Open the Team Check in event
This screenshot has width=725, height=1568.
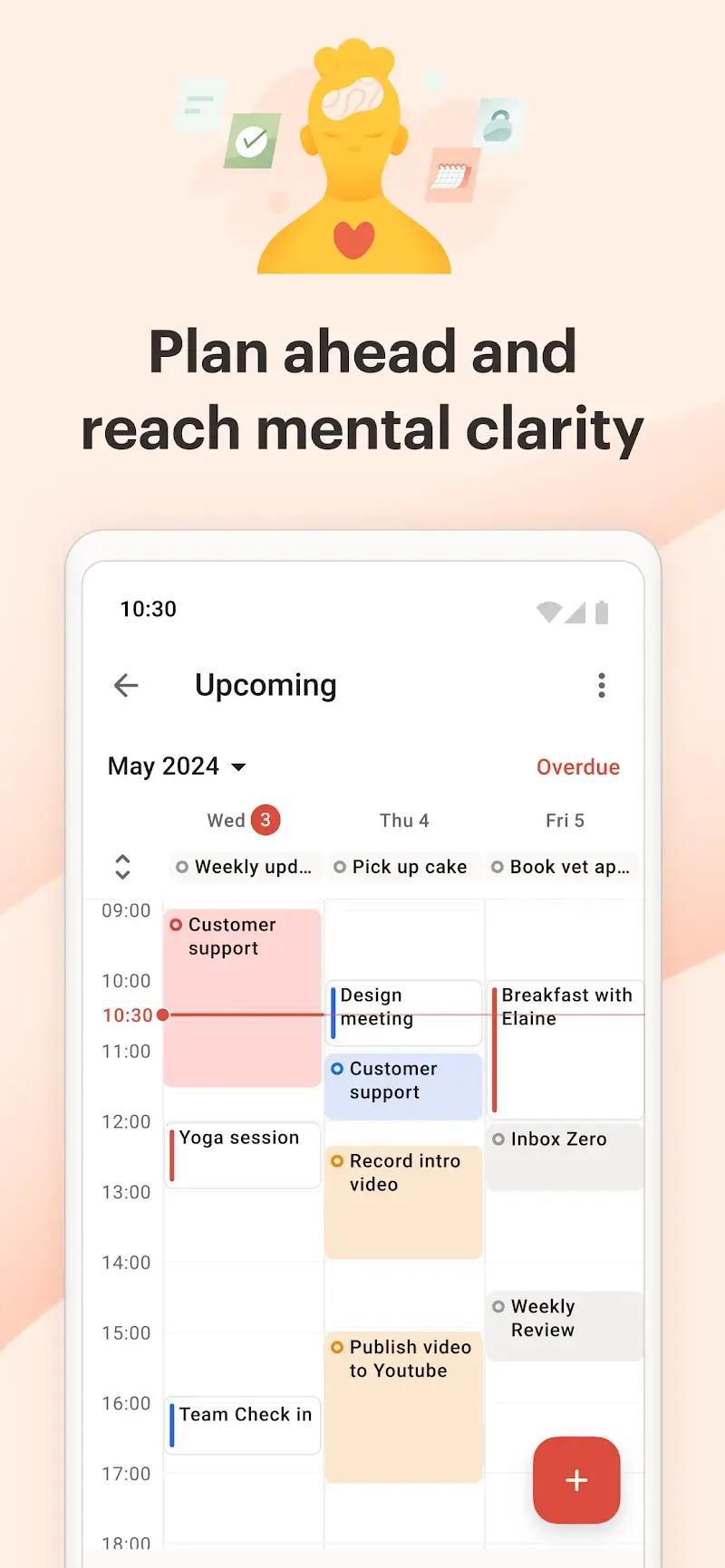click(x=243, y=1425)
